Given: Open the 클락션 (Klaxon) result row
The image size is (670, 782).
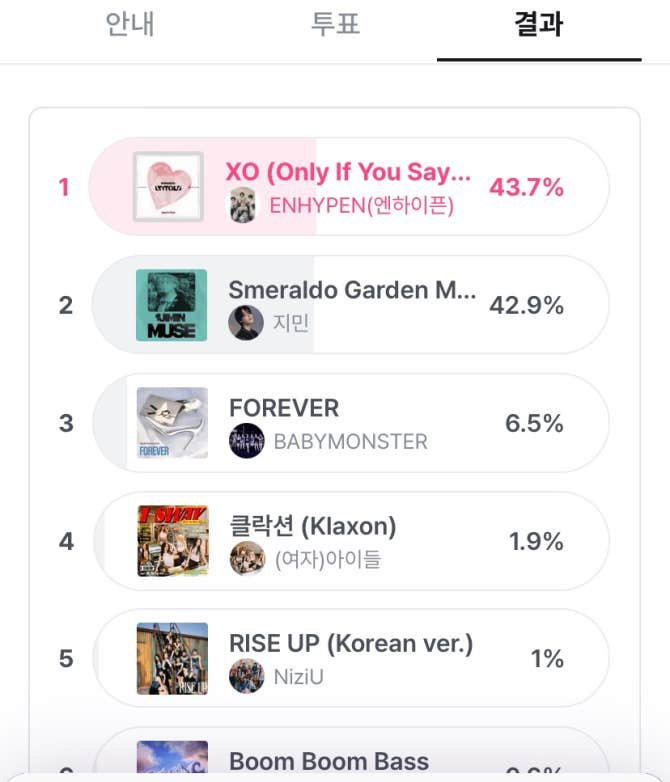Looking at the screenshot, I should point(349,541).
